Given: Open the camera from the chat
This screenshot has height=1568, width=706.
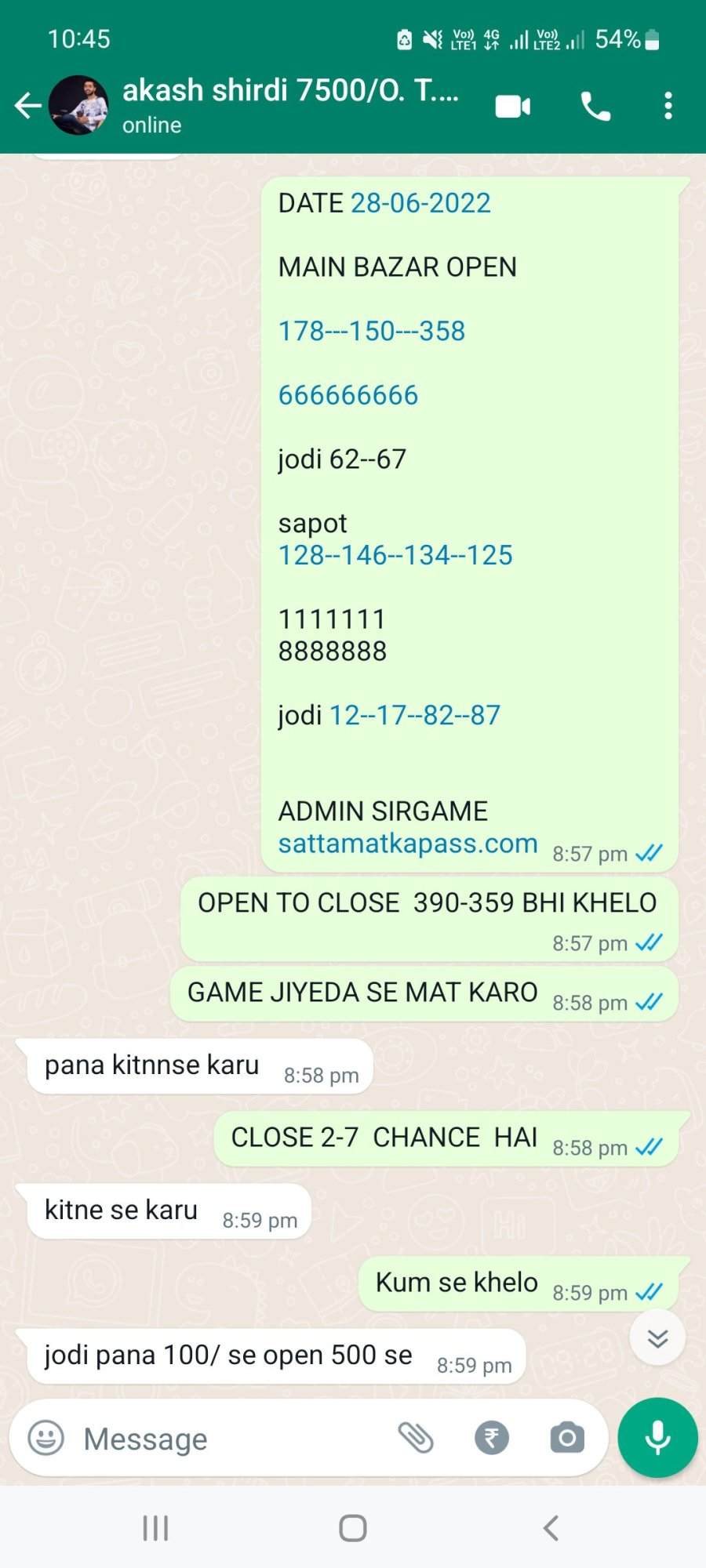Looking at the screenshot, I should pyautogui.click(x=567, y=1438).
